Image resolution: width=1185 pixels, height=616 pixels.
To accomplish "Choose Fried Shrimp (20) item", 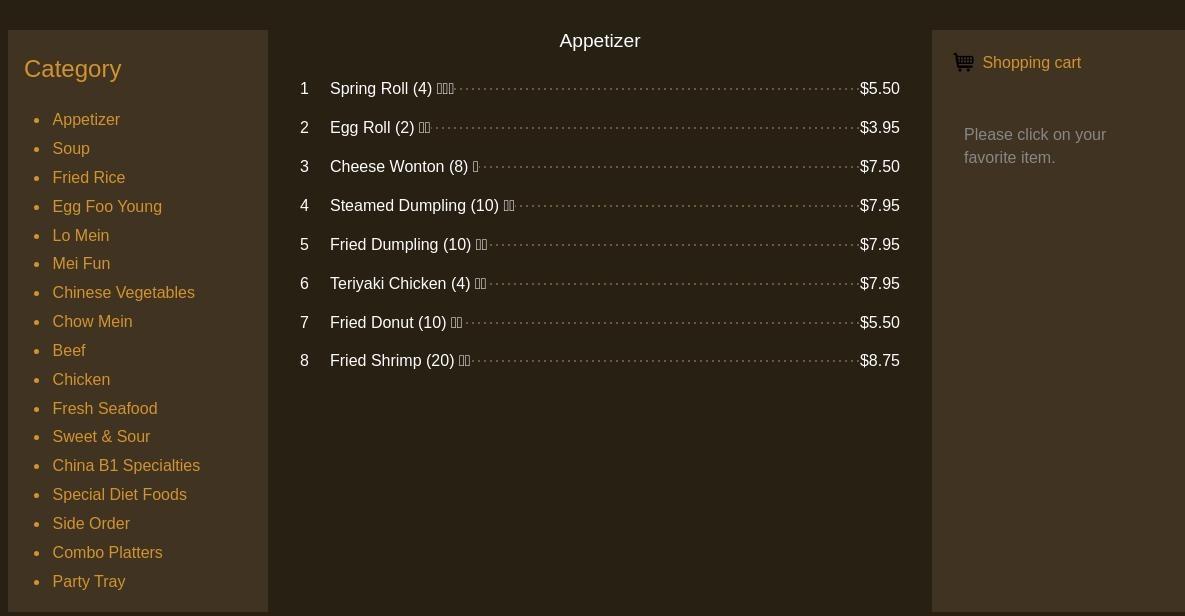I will tap(392, 361).
